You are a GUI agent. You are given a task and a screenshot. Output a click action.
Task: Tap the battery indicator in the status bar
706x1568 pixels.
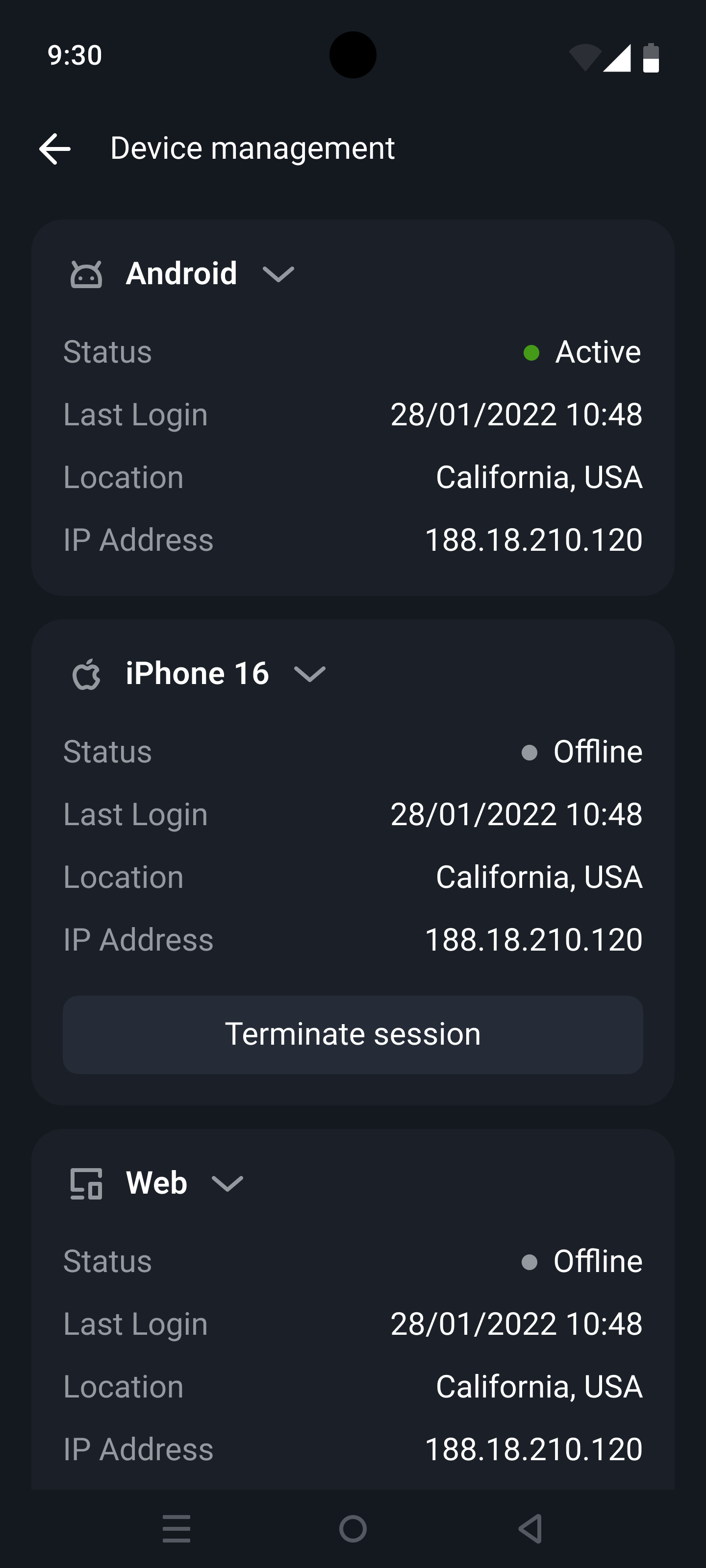coord(650,59)
